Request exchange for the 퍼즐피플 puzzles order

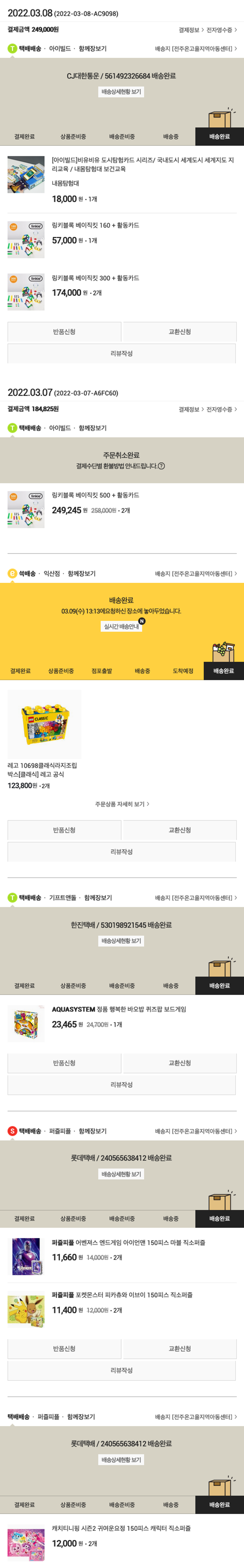(180, 1348)
